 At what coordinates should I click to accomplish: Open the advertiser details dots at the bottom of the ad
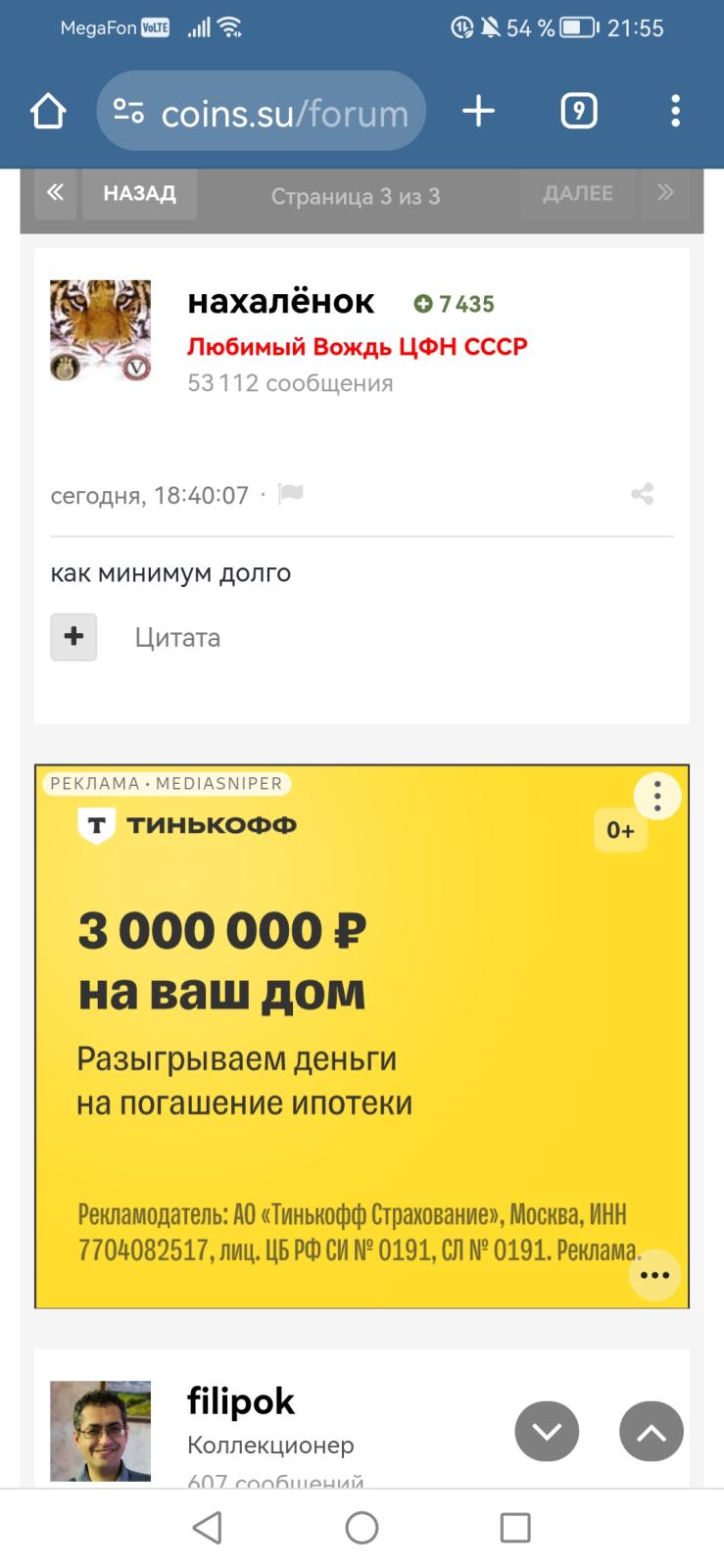pos(654,1275)
